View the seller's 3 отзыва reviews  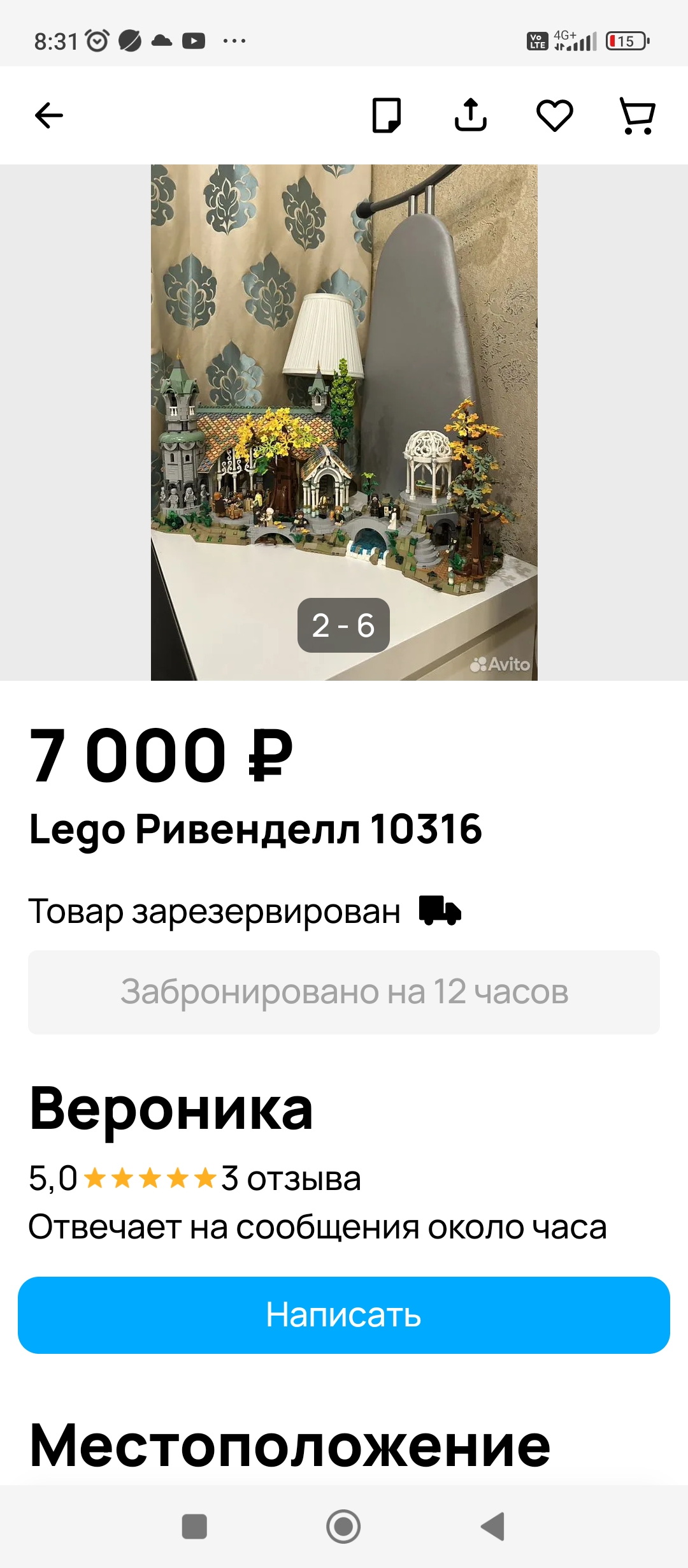pos(291,1179)
